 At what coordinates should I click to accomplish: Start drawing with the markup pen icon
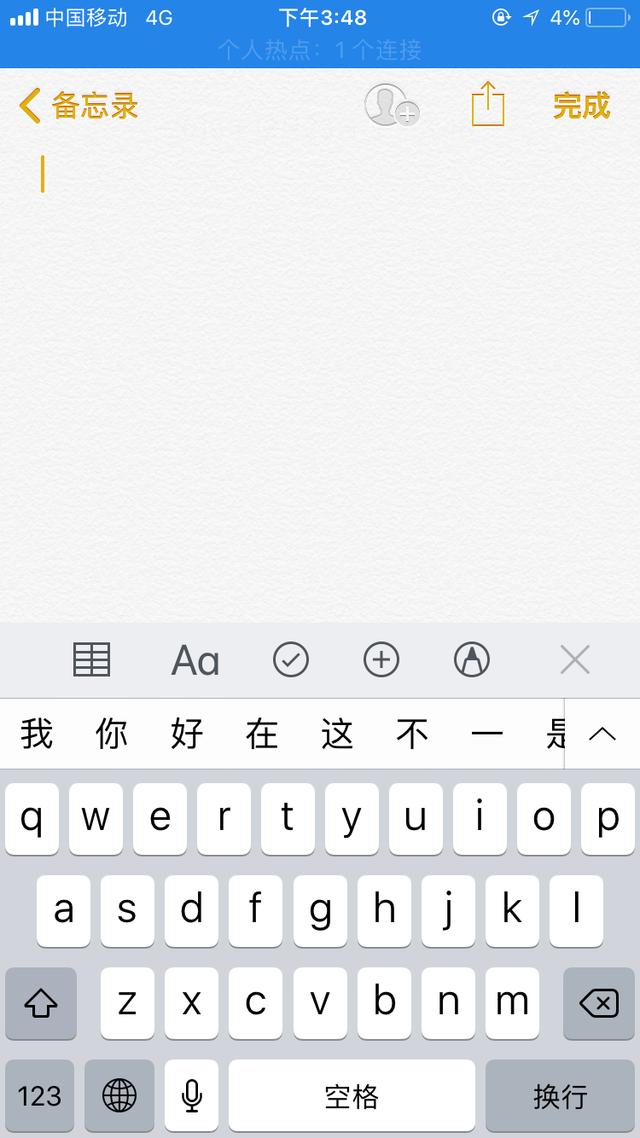point(472,659)
